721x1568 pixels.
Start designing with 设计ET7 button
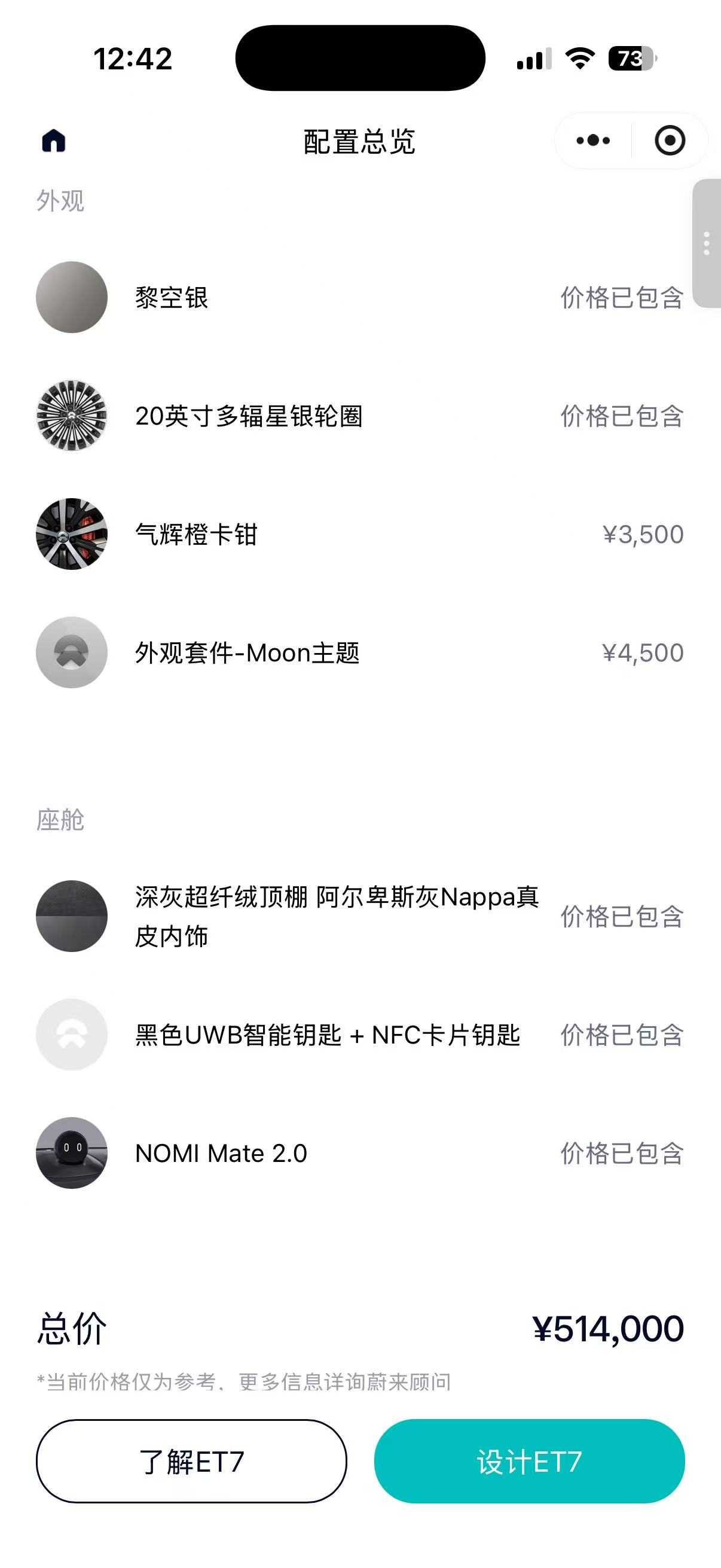(529, 1462)
